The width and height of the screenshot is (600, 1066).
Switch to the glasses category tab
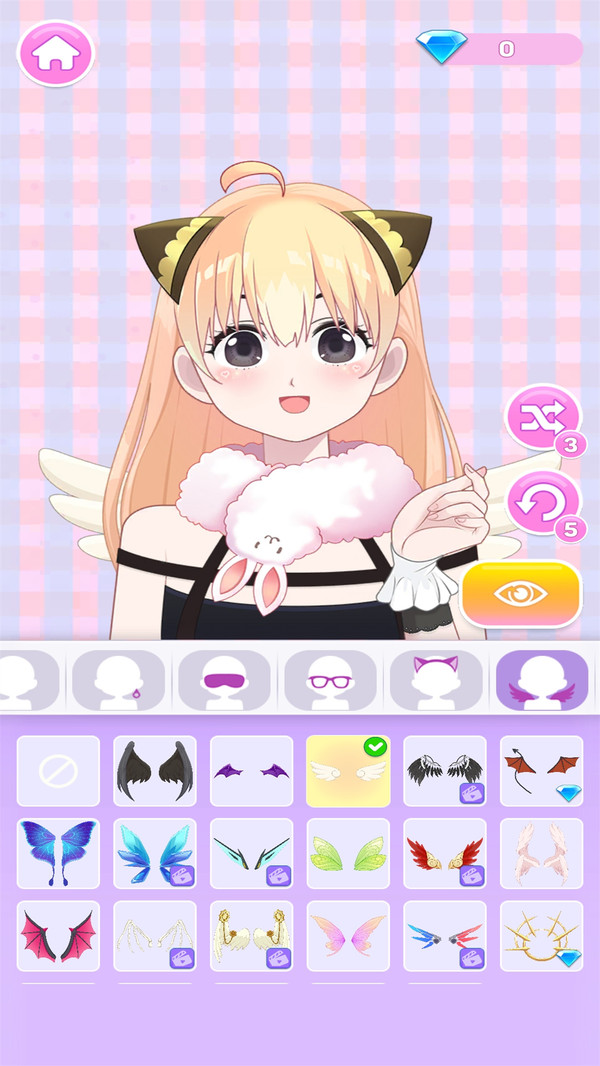pos(330,680)
